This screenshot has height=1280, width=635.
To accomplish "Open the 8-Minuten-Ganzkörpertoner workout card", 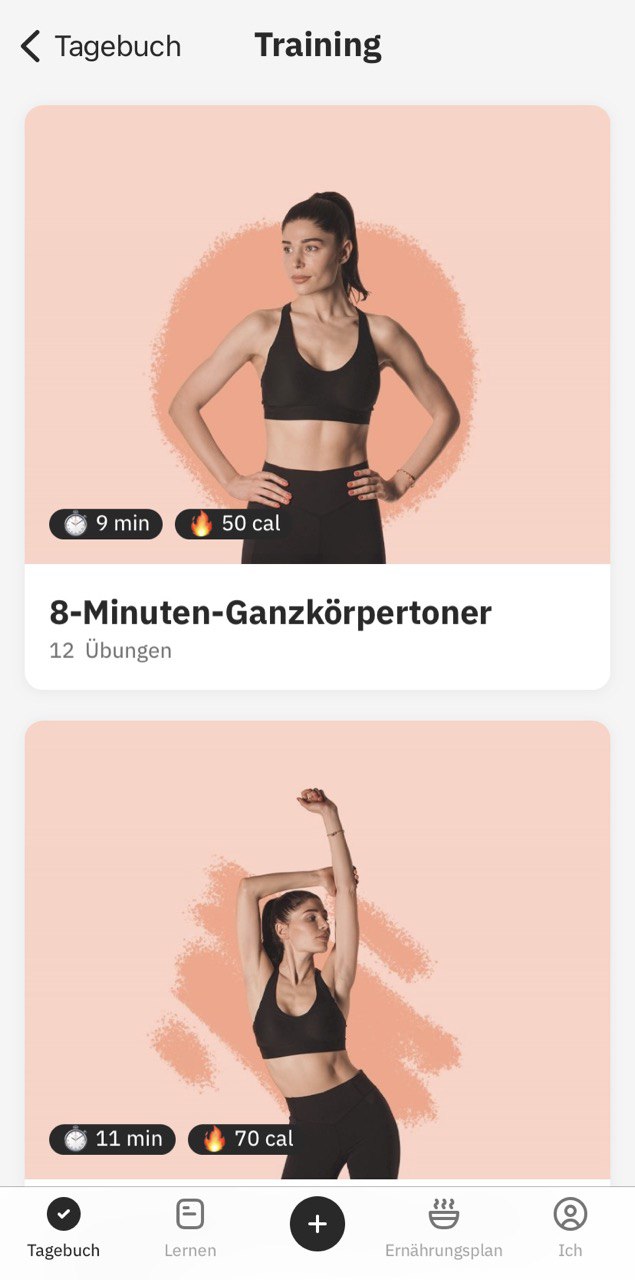I will pos(317,397).
